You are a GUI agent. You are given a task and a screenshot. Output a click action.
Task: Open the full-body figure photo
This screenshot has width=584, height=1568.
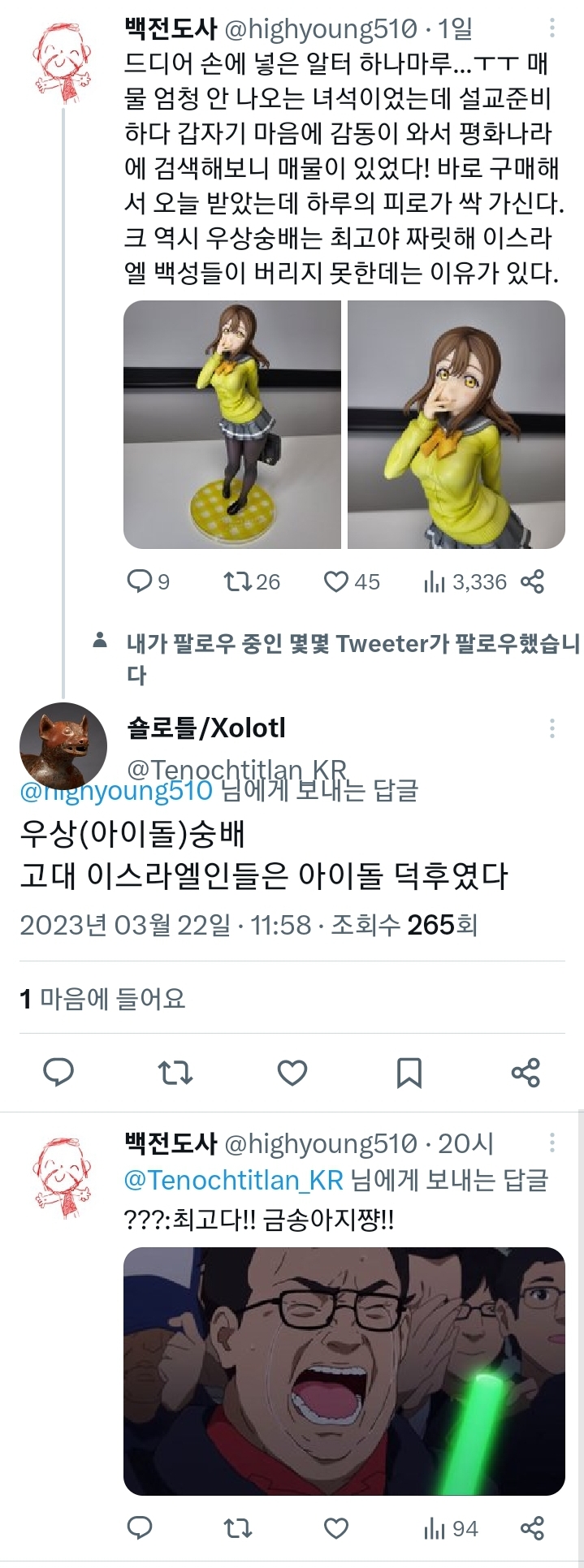click(x=232, y=425)
